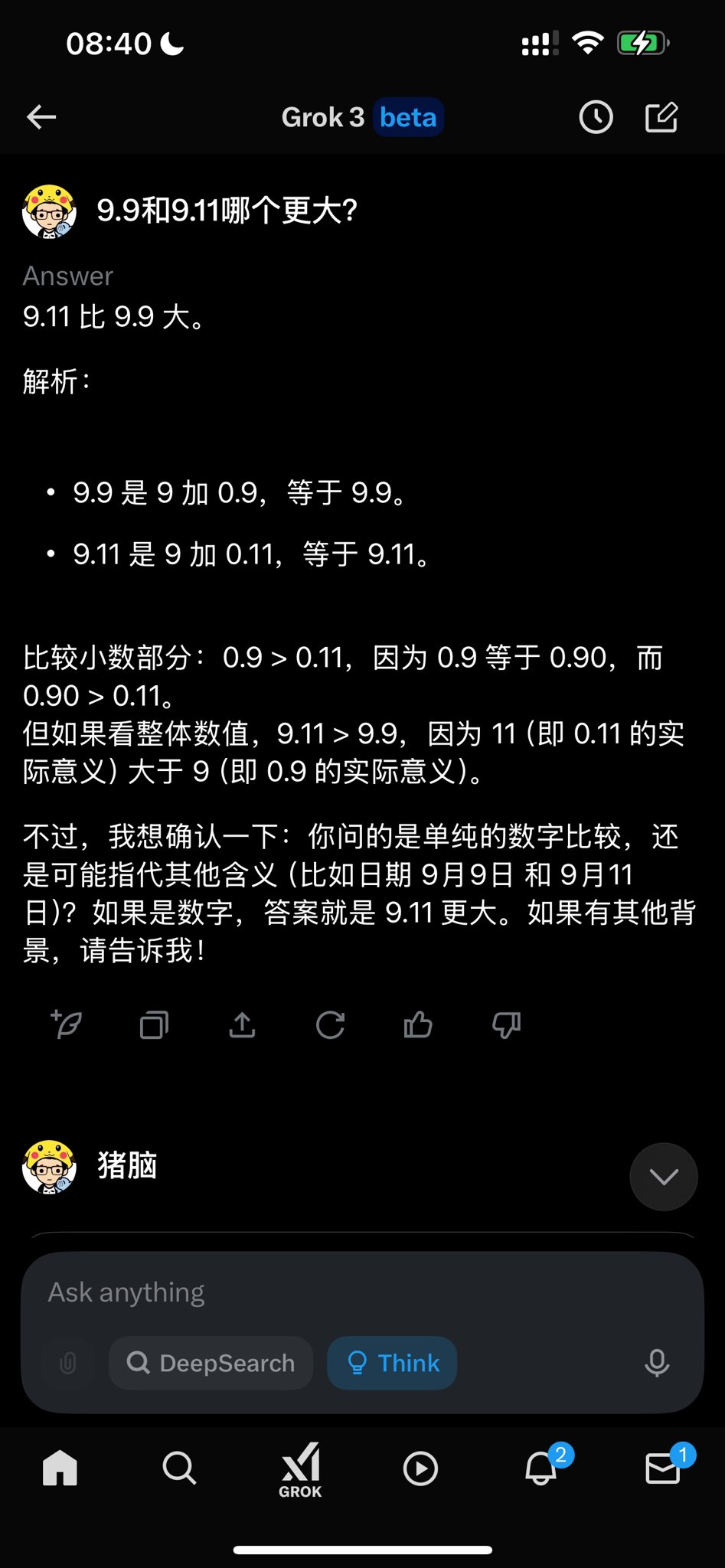Share the Grok answer
725x1568 pixels.
[242, 1024]
